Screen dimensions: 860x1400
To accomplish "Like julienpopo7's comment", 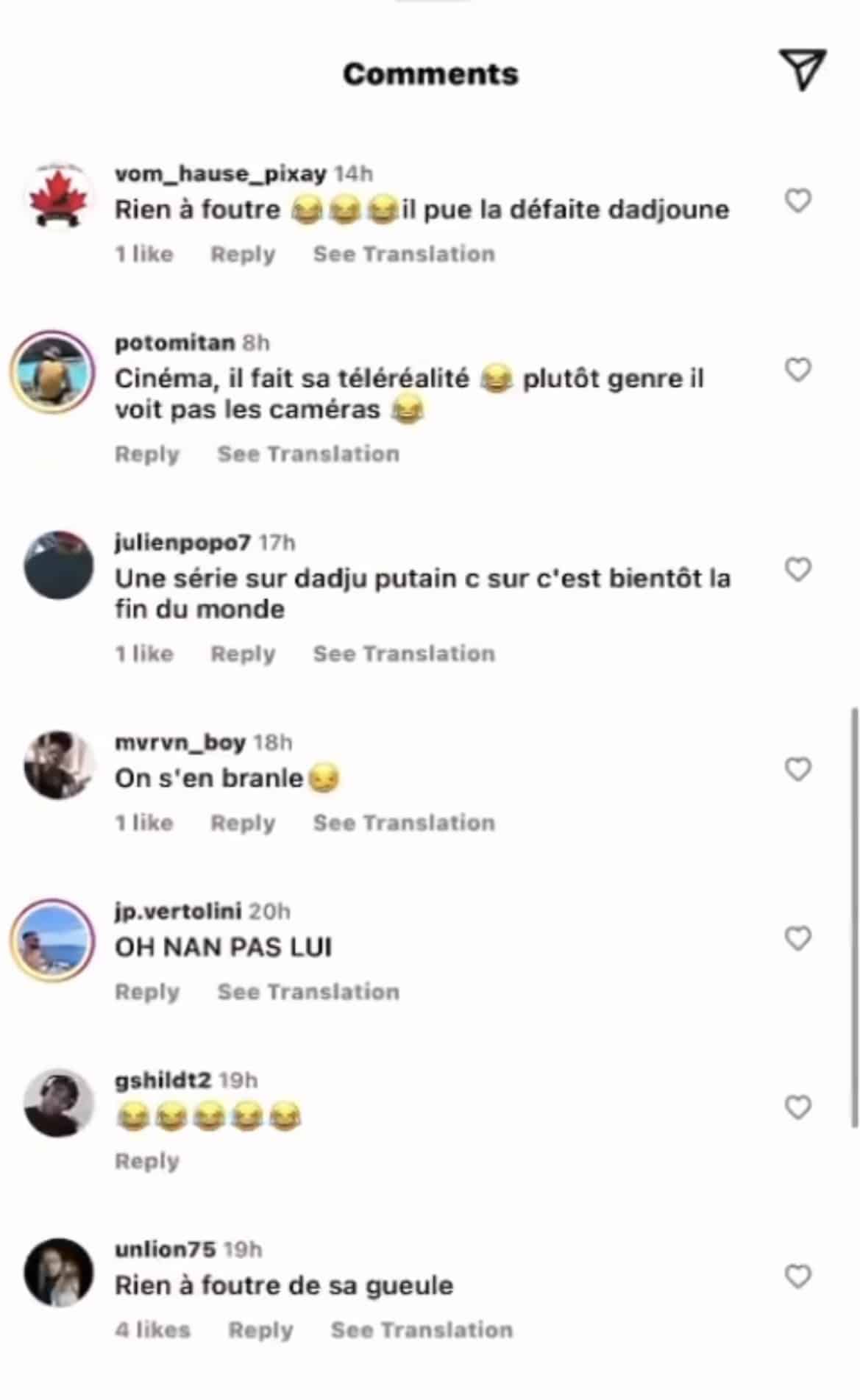I will pos(798,570).
